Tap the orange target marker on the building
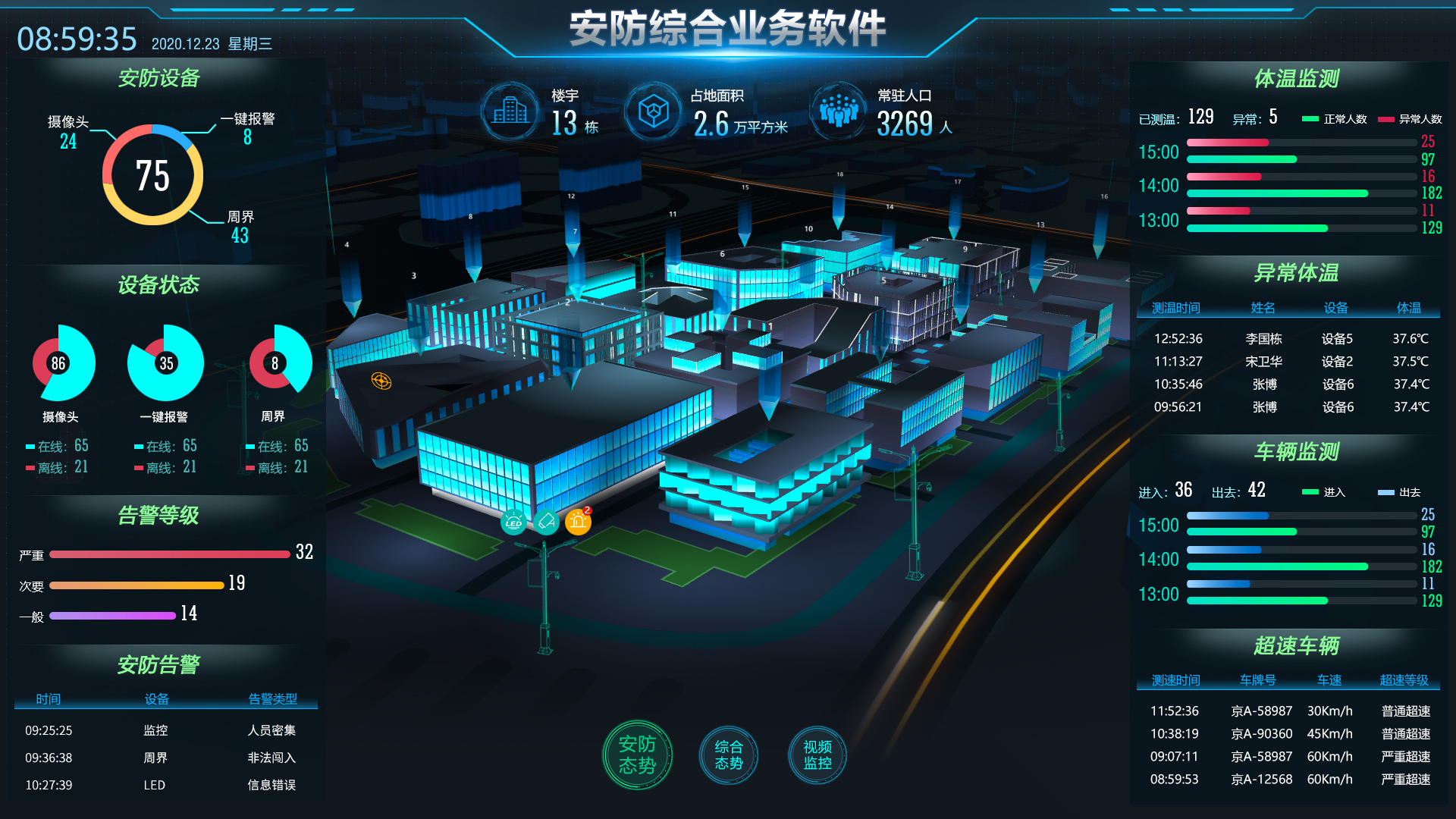This screenshot has width=1456, height=819. pyautogui.click(x=381, y=381)
